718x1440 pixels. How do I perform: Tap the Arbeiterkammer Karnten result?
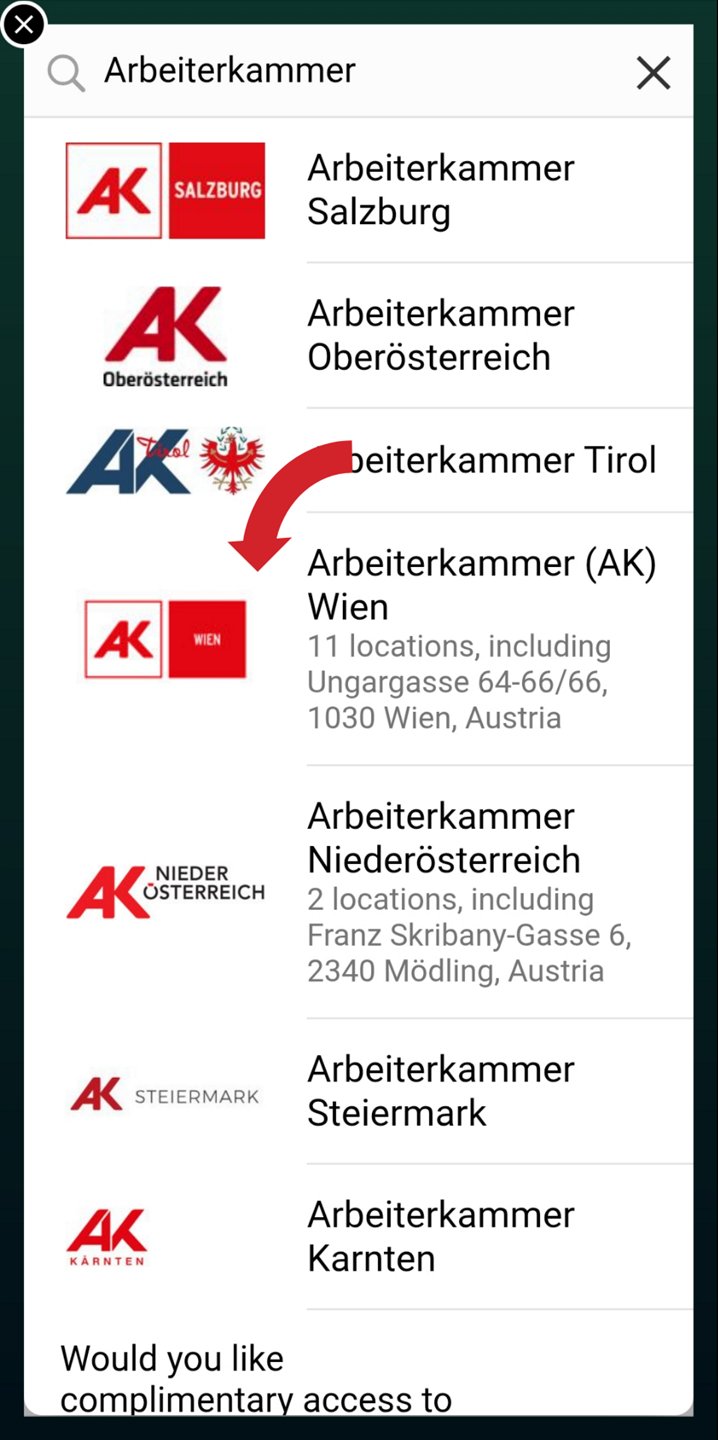(x=440, y=1236)
